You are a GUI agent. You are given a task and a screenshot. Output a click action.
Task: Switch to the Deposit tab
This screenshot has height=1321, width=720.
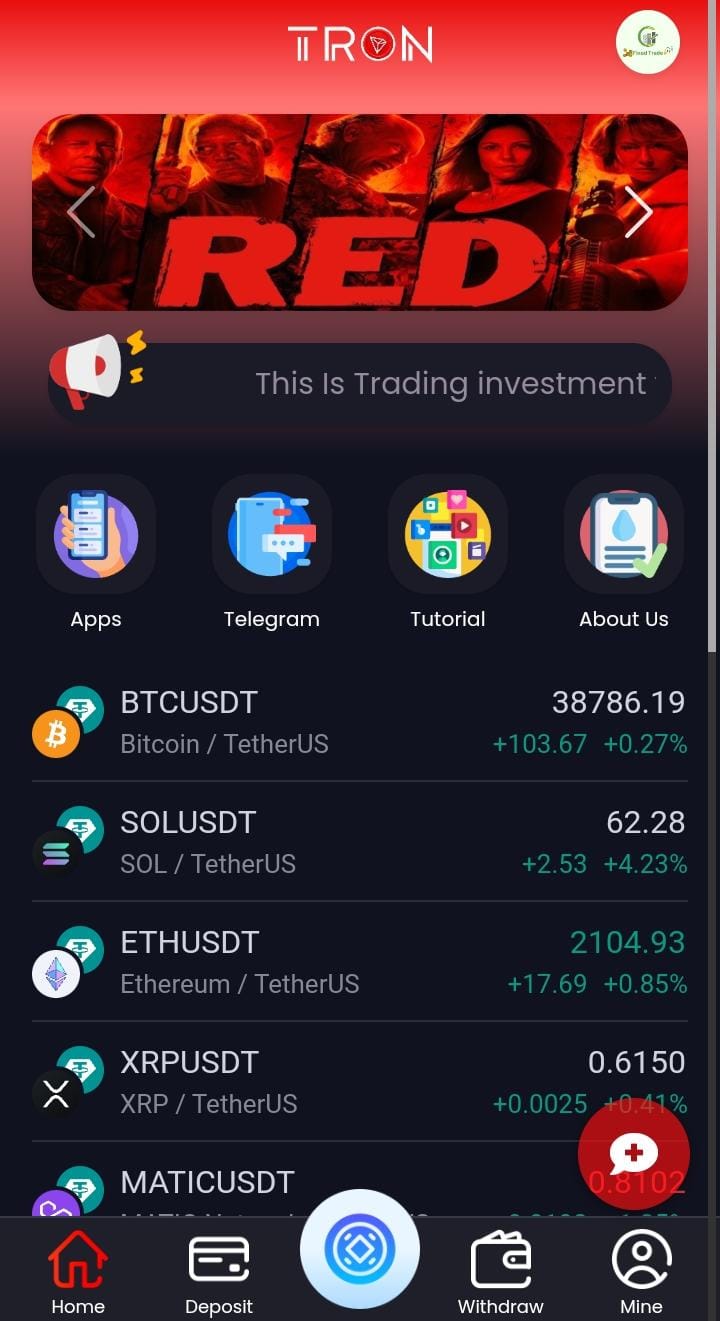point(219,1272)
